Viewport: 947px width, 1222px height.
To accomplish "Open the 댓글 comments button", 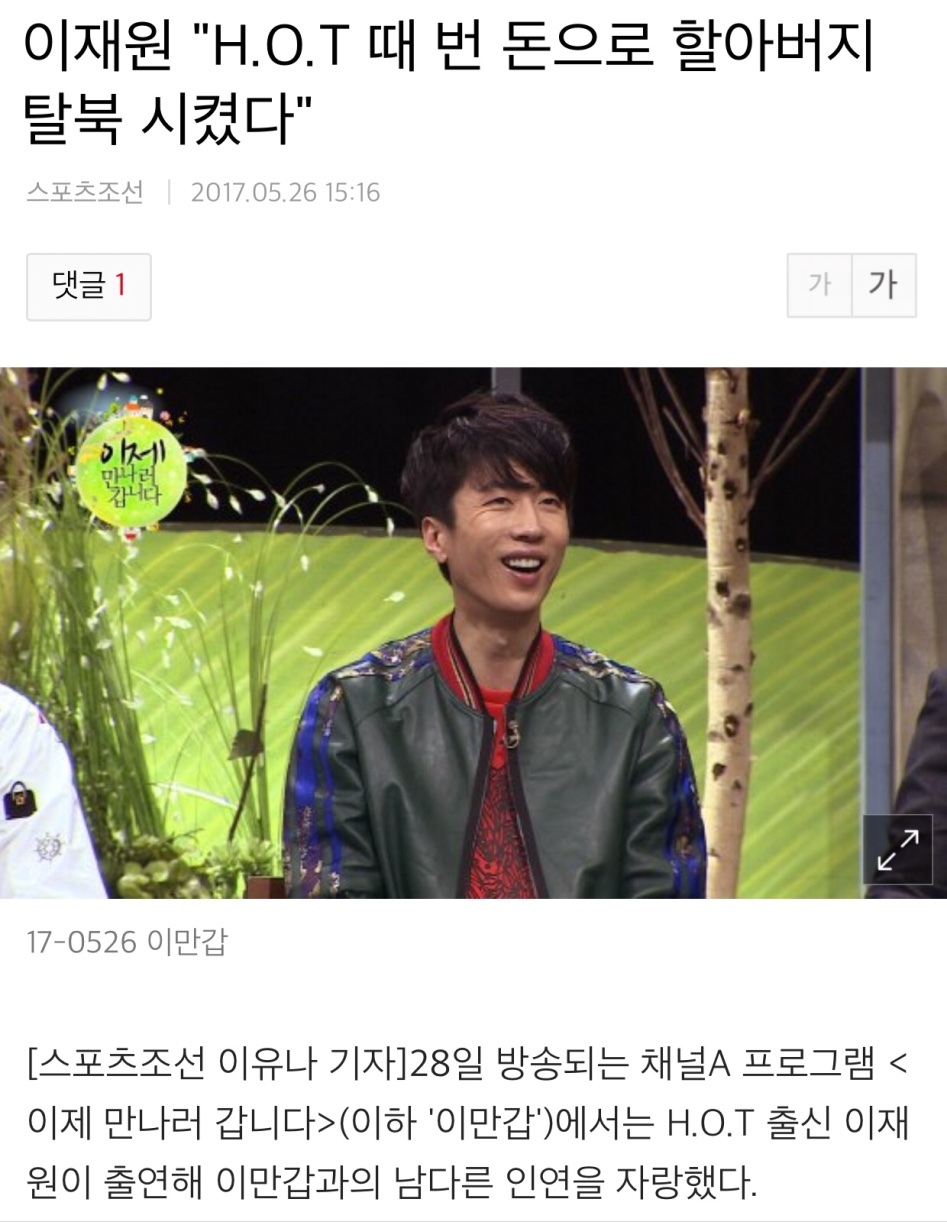I will click(x=89, y=287).
